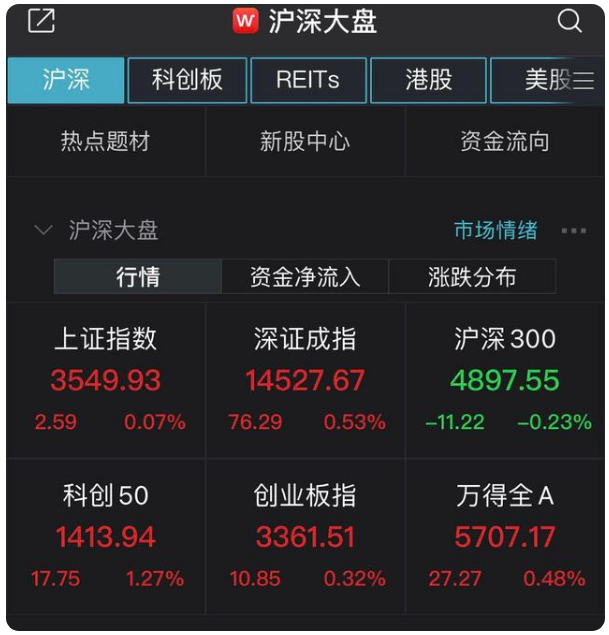Switch to 涨跌分布 segment
This screenshot has width=609, height=635.
[x=472, y=277]
